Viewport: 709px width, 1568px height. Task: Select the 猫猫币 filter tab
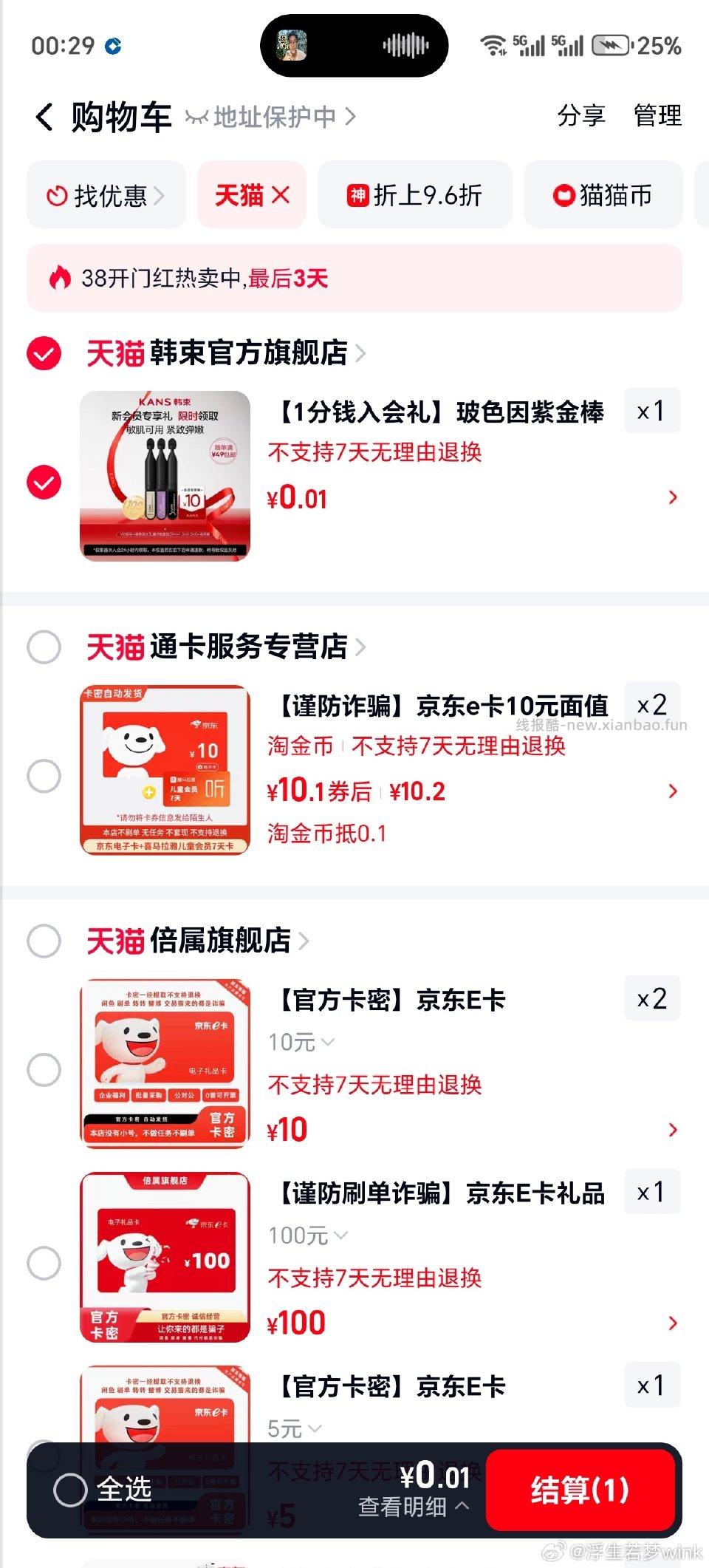(603, 195)
